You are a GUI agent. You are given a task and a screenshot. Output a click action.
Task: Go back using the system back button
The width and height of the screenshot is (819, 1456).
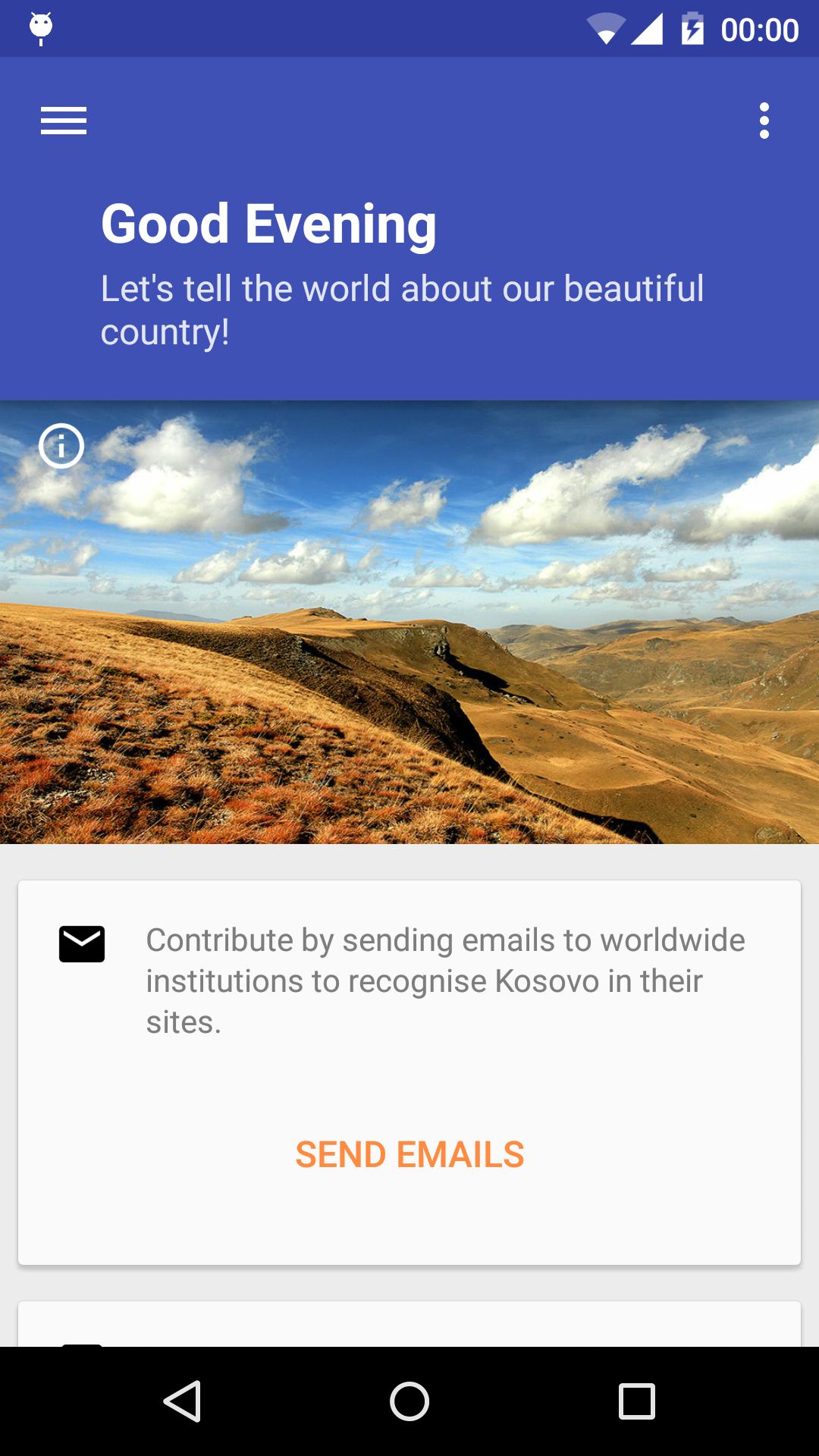tap(182, 1401)
